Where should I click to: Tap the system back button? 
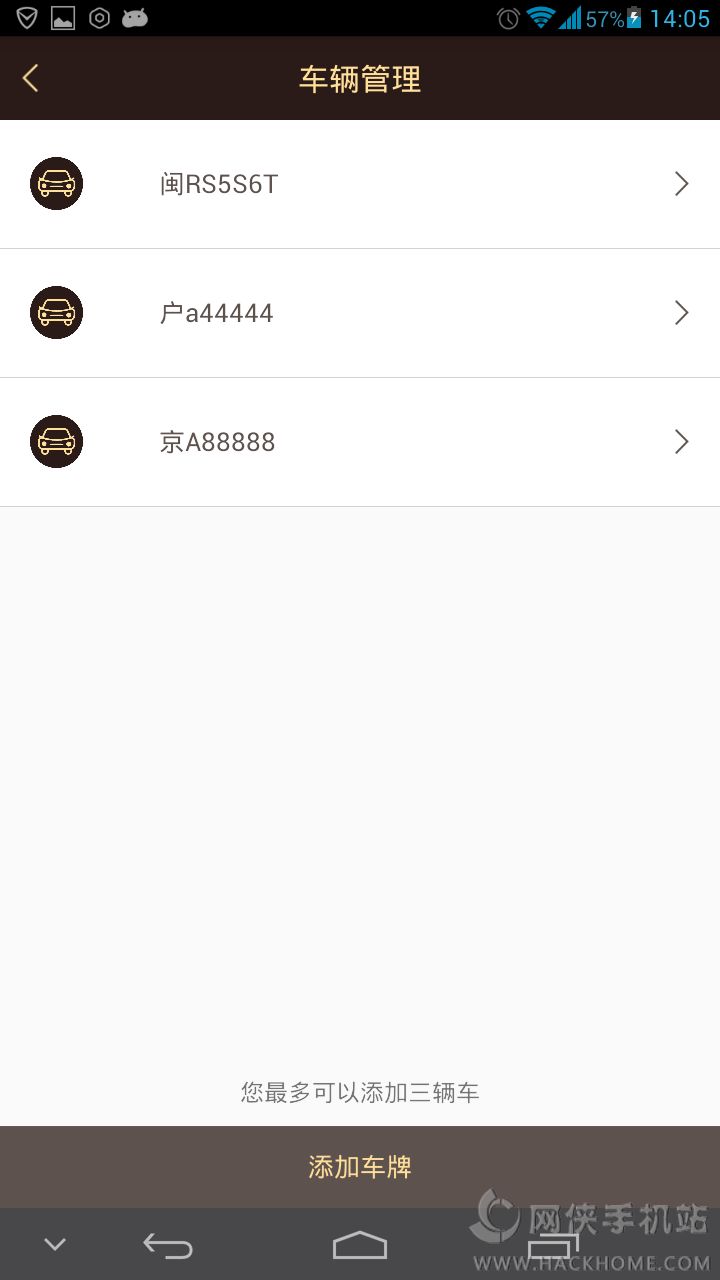pos(167,1245)
